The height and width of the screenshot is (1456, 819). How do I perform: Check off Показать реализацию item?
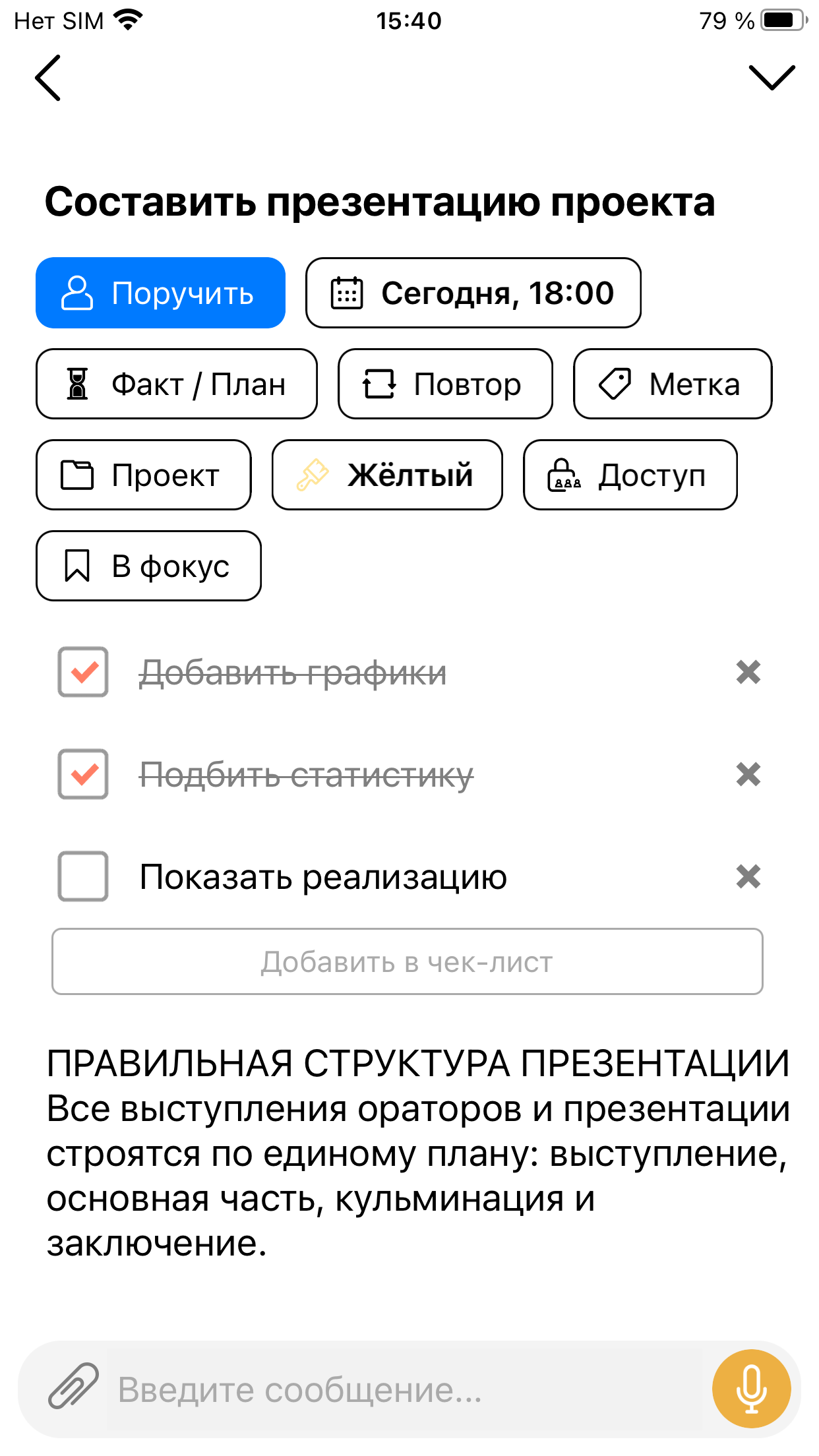coord(83,876)
